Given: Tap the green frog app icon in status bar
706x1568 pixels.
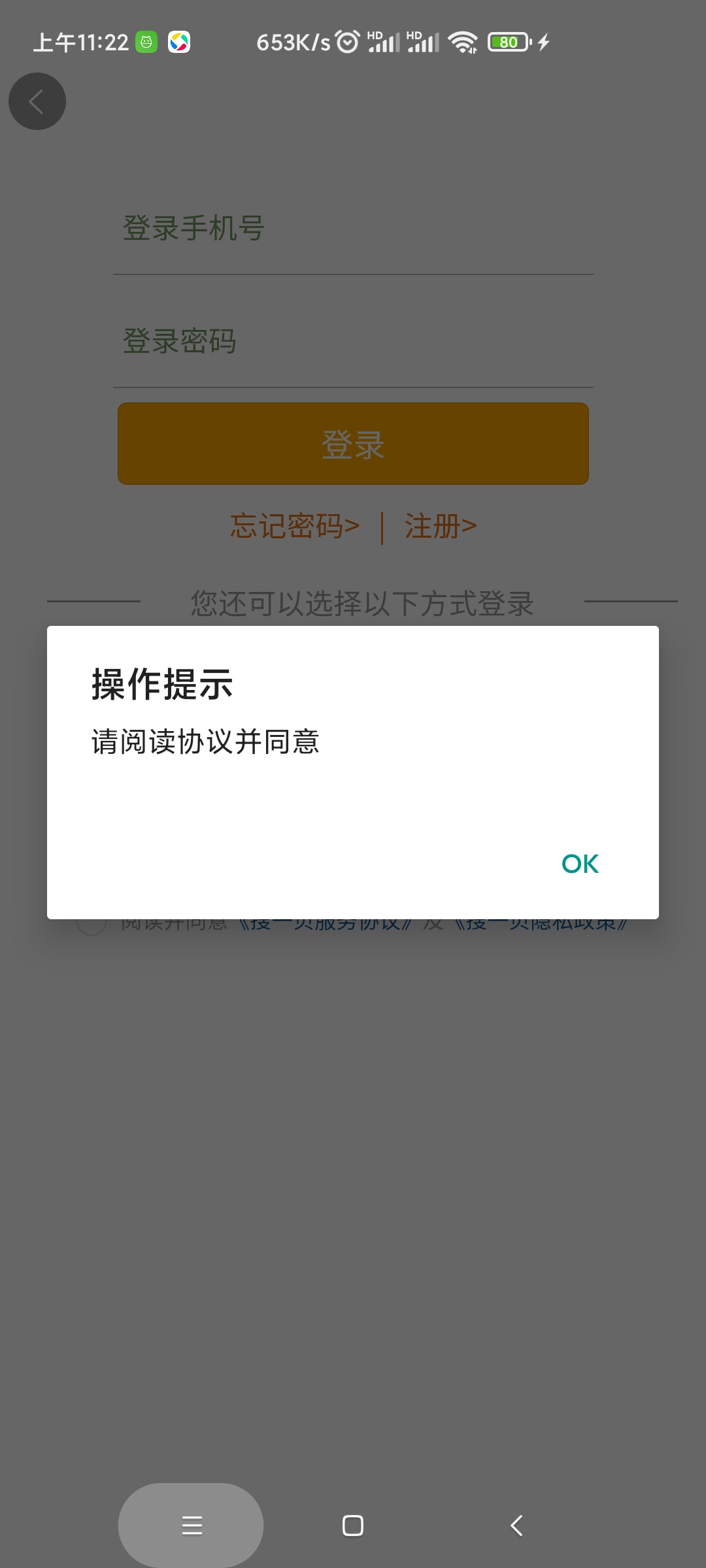Looking at the screenshot, I should [146, 41].
